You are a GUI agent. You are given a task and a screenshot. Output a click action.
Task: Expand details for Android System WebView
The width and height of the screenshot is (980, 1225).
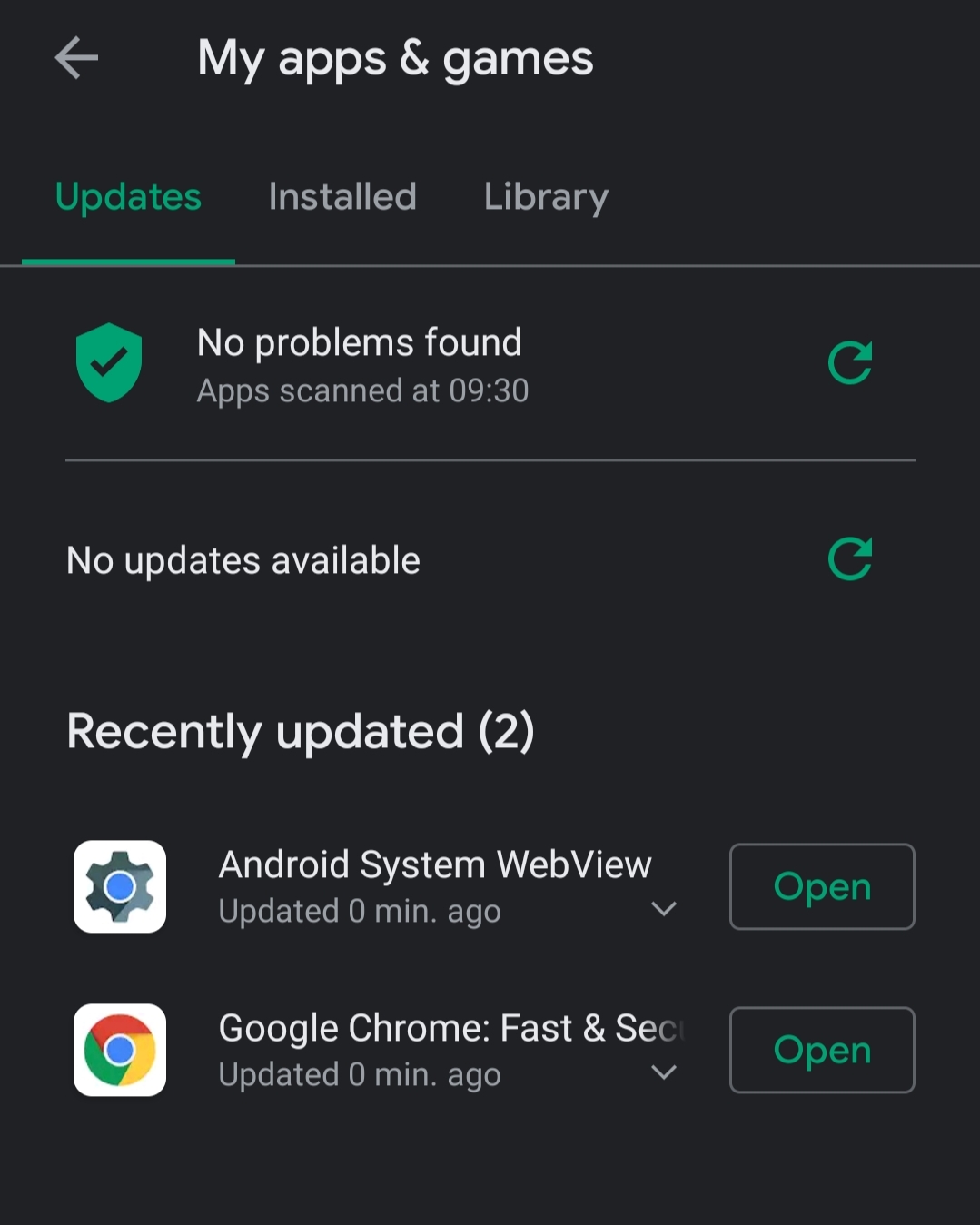pos(664,909)
